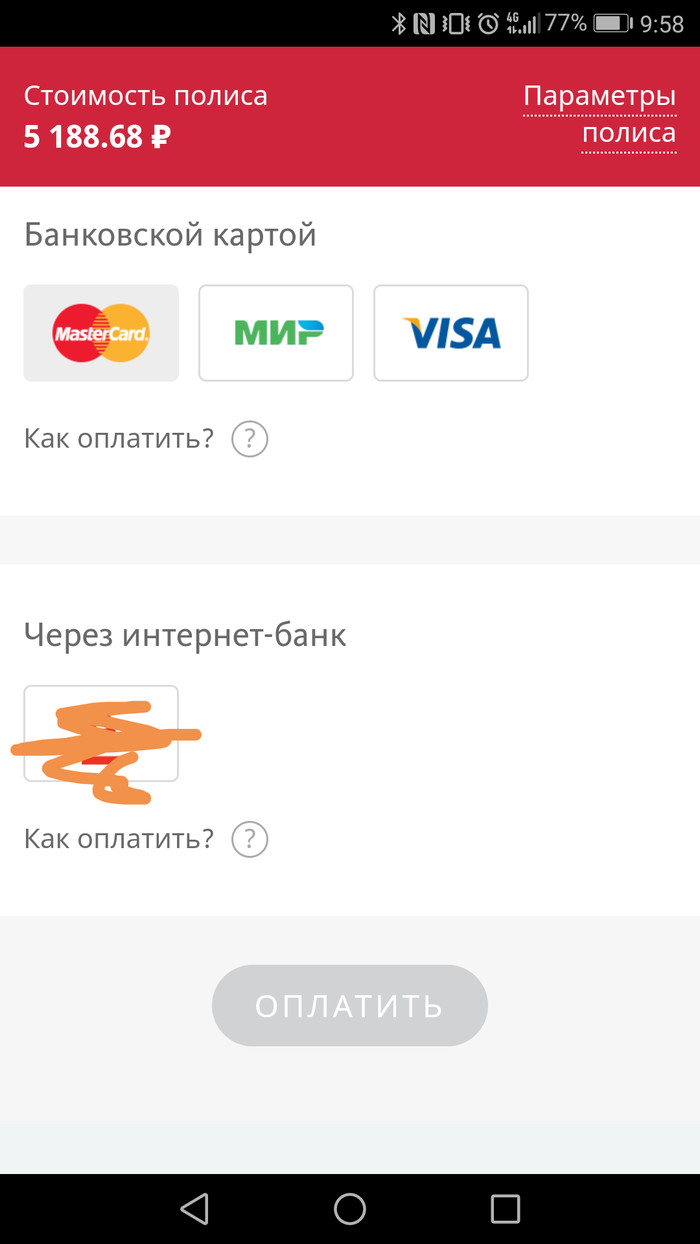Viewport: 700px width, 1244px height.
Task: Open help icon under Через интернет-банк
Action: pyautogui.click(x=249, y=839)
